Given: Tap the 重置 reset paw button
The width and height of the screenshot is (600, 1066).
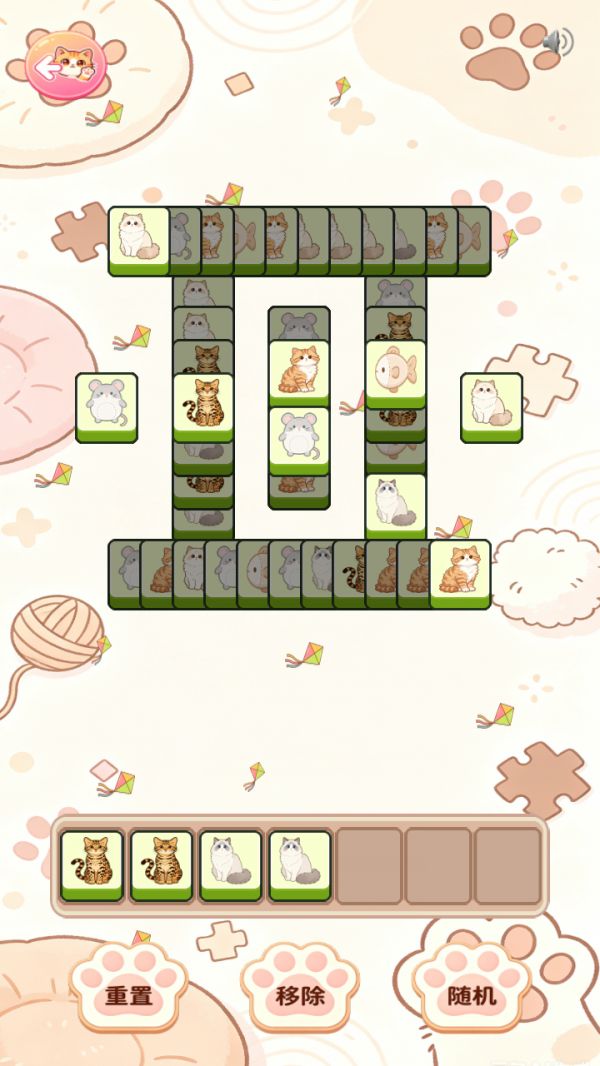Looking at the screenshot, I should (x=128, y=988).
